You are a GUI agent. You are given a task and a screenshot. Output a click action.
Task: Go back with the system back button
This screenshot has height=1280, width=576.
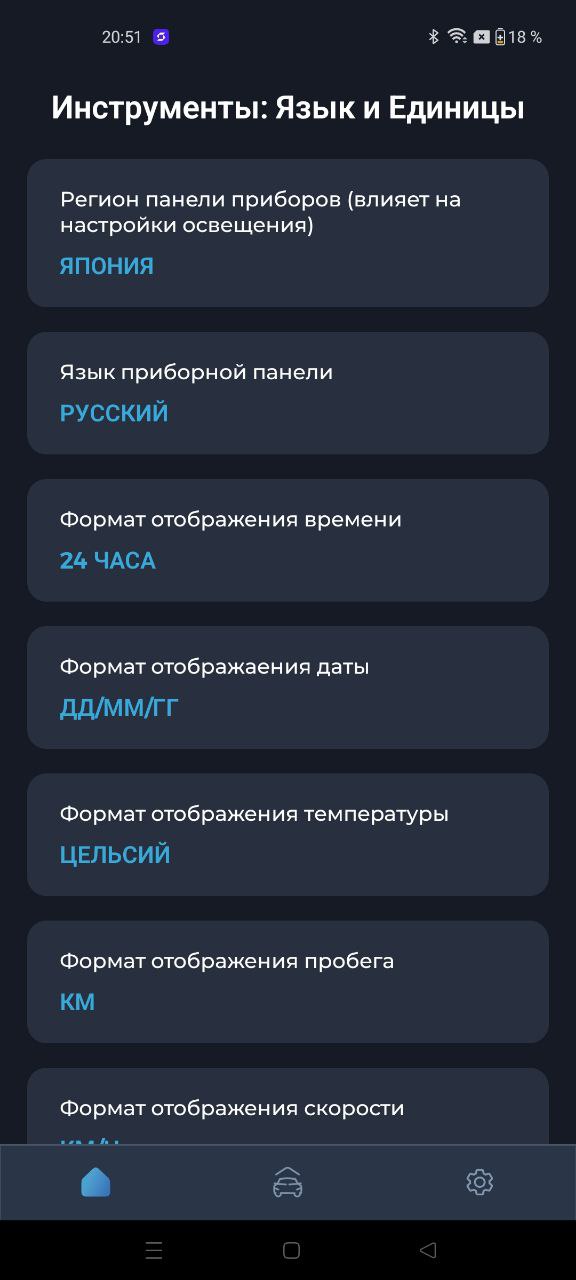[x=428, y=1250]
